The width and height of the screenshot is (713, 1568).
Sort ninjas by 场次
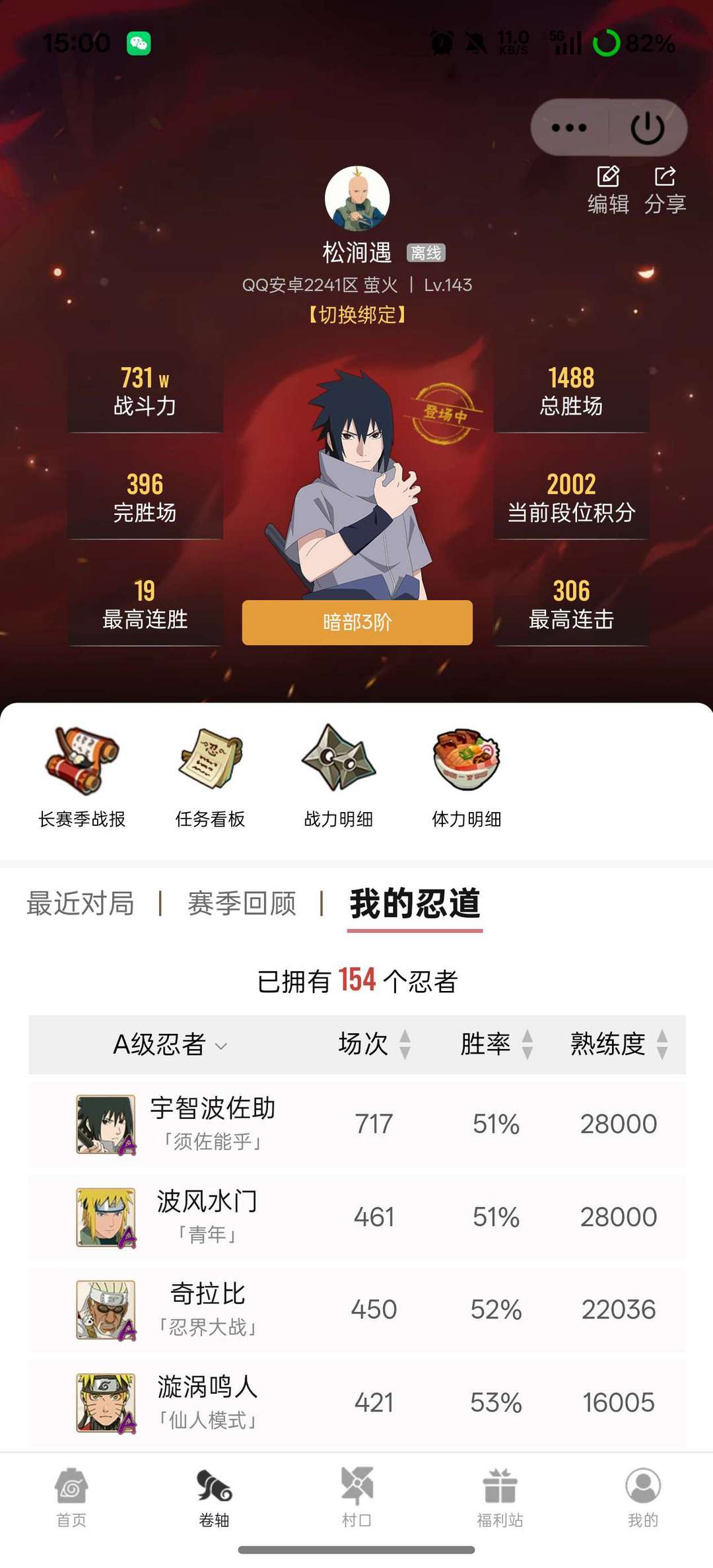click(374, 1044)
